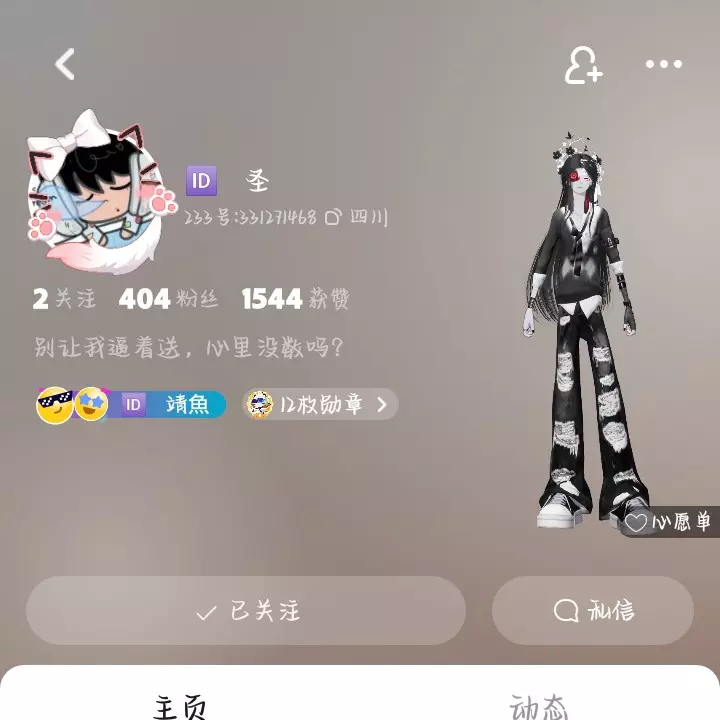Tap the add friend icon
This screenshot has width=720, height=720.
click(x=583, y=65)
